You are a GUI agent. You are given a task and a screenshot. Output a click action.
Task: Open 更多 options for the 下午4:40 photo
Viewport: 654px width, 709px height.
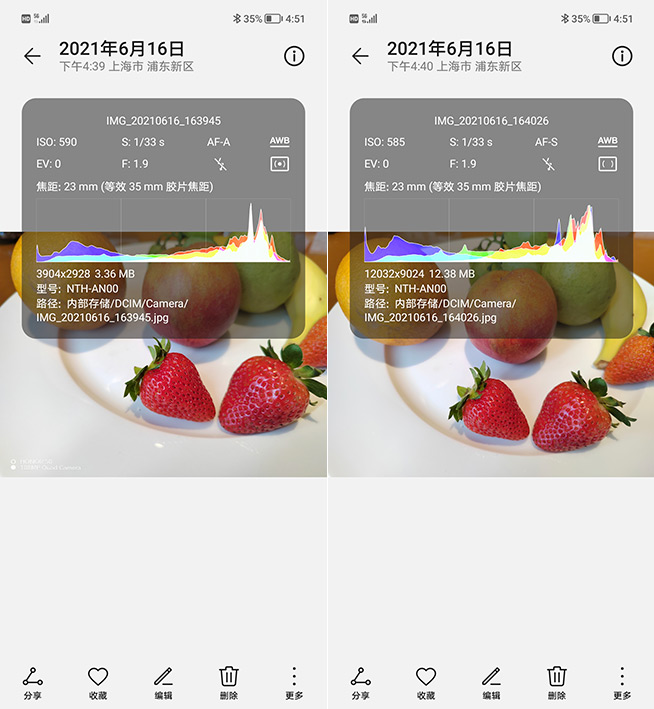tap(622, 682)
